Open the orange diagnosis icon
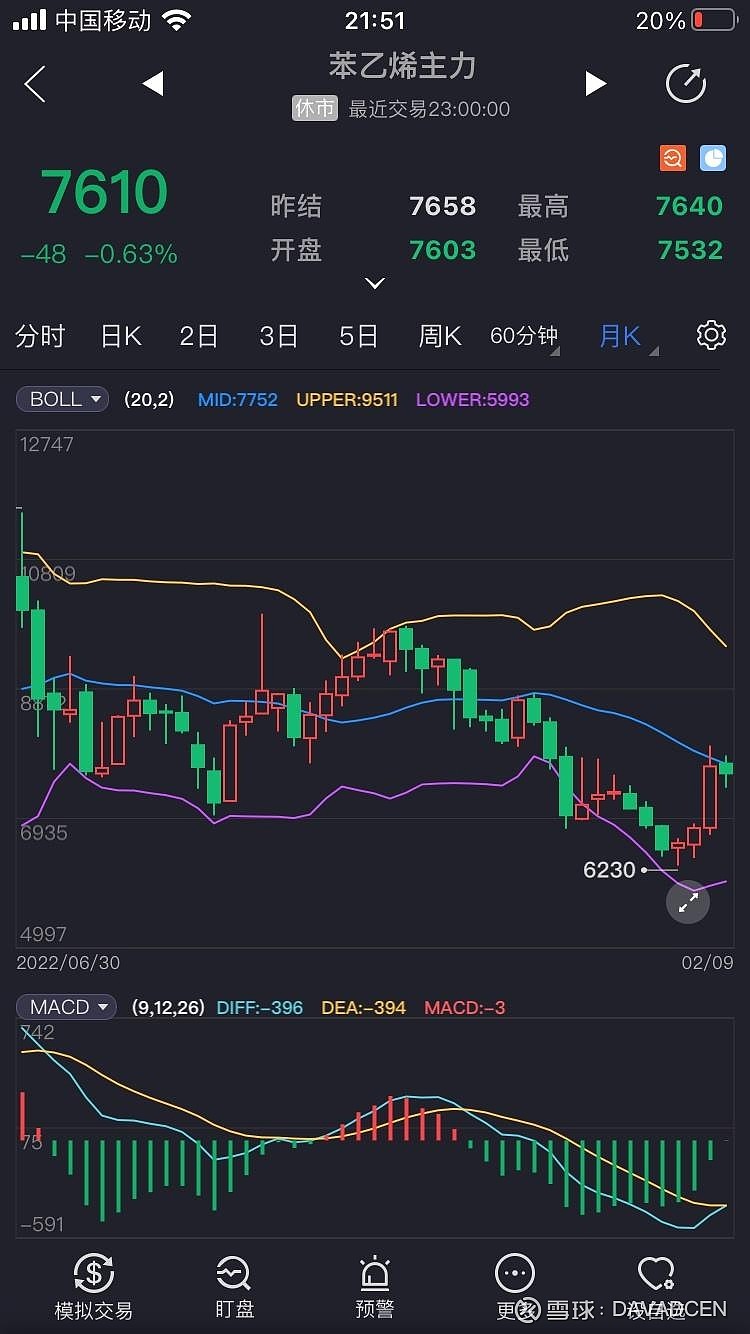The image size is (750, 1334). pos(673,158)
